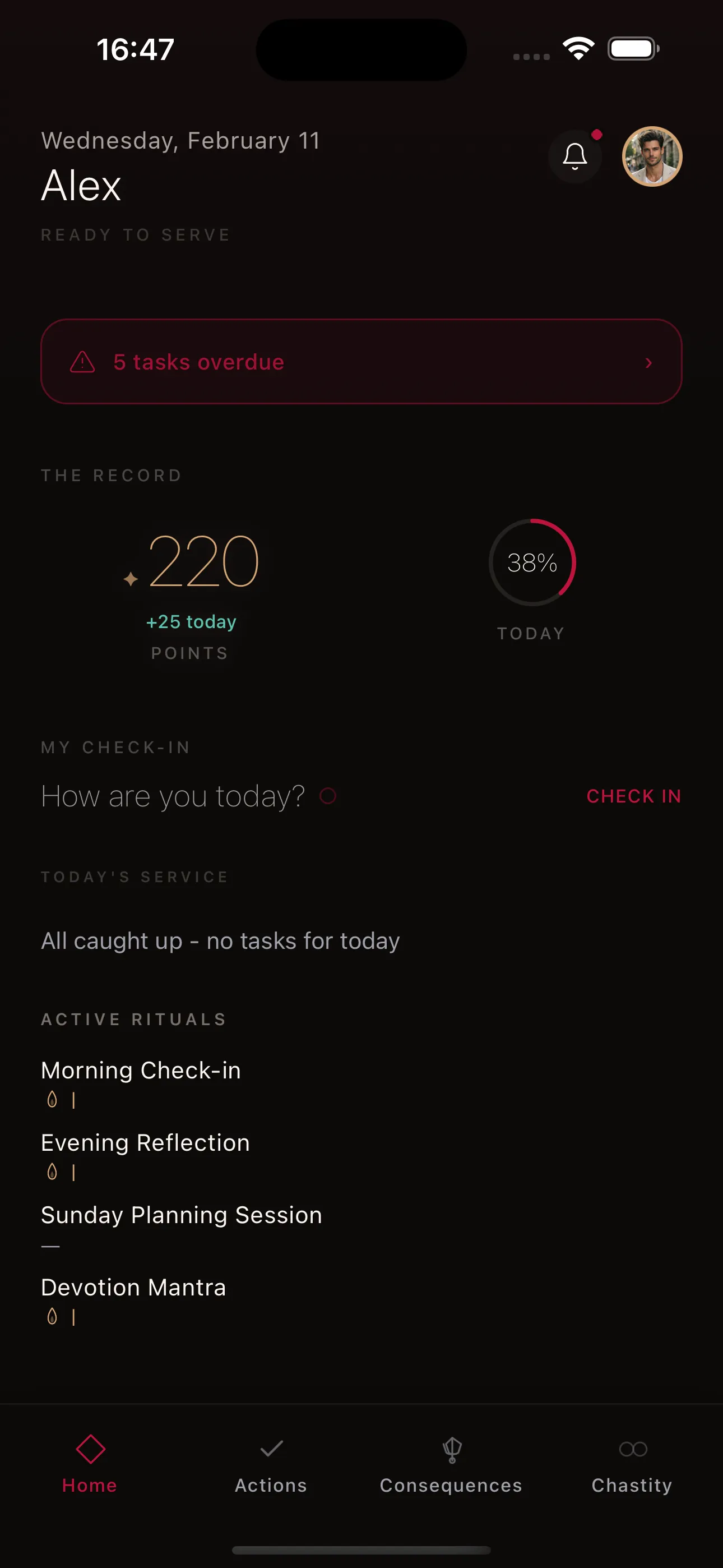The height and width of the screenshot is (1568, 723).
Task: Tap the flame icon under Devotion Mantra
Action: click(x=52, y=1317)
